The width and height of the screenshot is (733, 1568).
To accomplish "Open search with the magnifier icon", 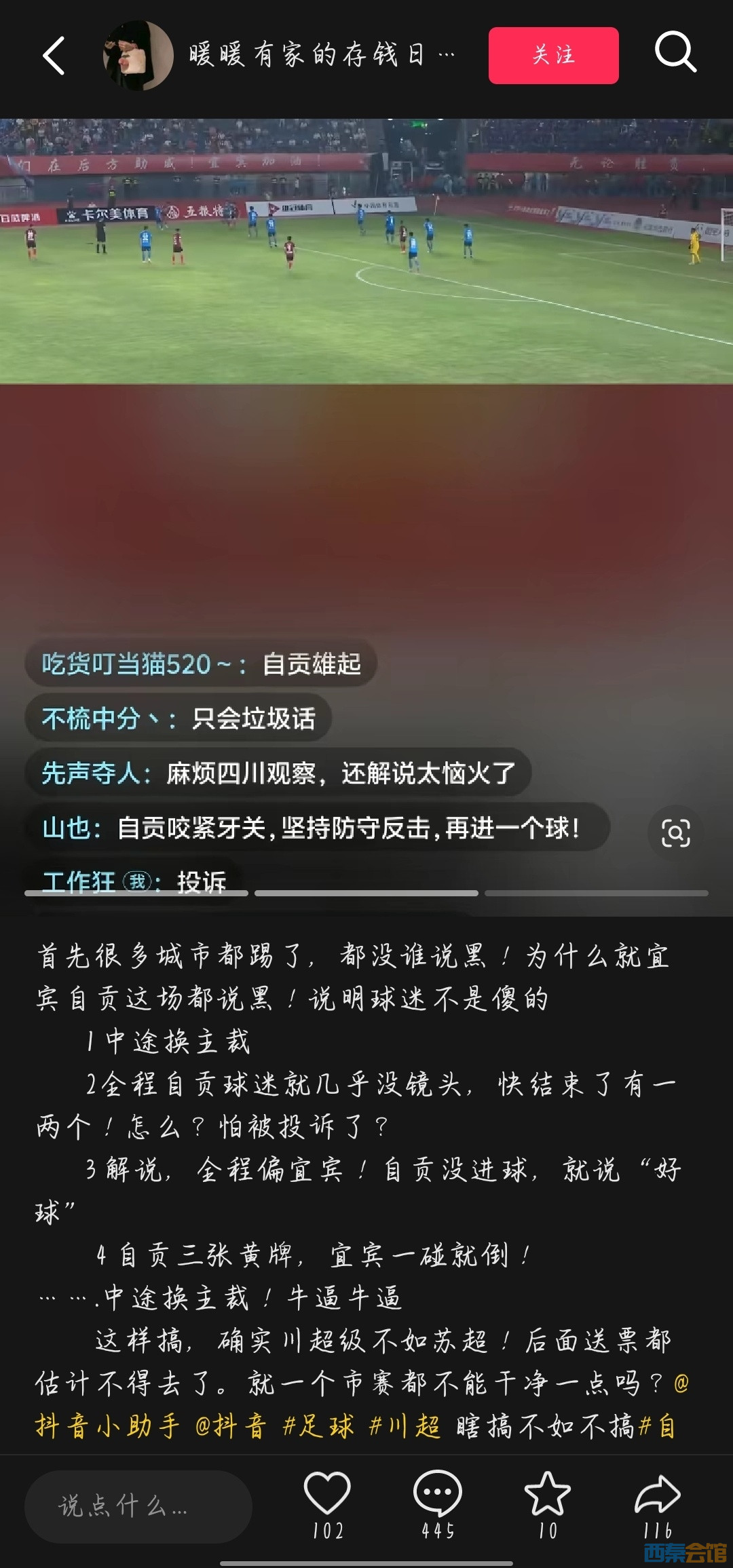I will [675, 53].
